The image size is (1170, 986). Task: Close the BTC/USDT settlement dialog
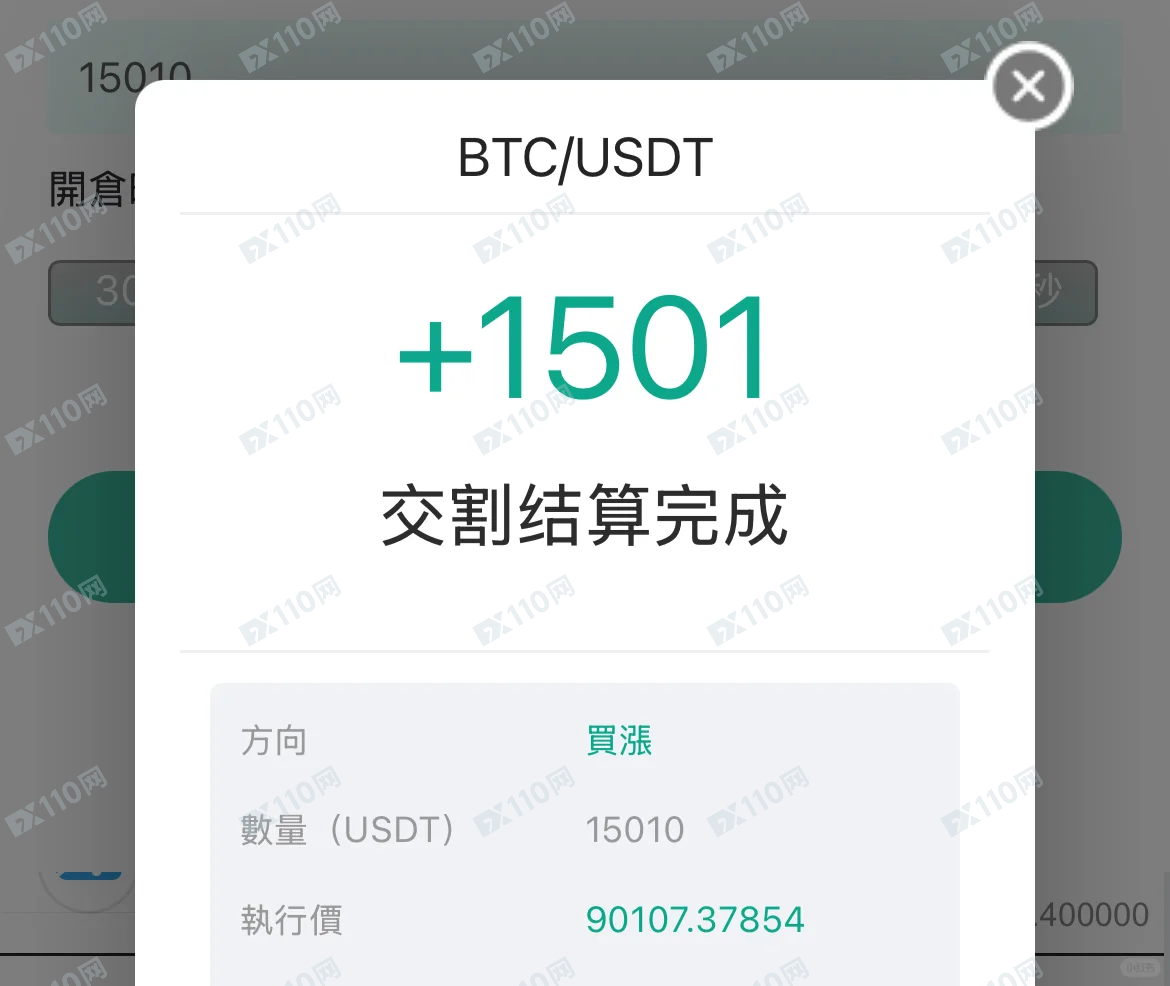coord(1030,86)
